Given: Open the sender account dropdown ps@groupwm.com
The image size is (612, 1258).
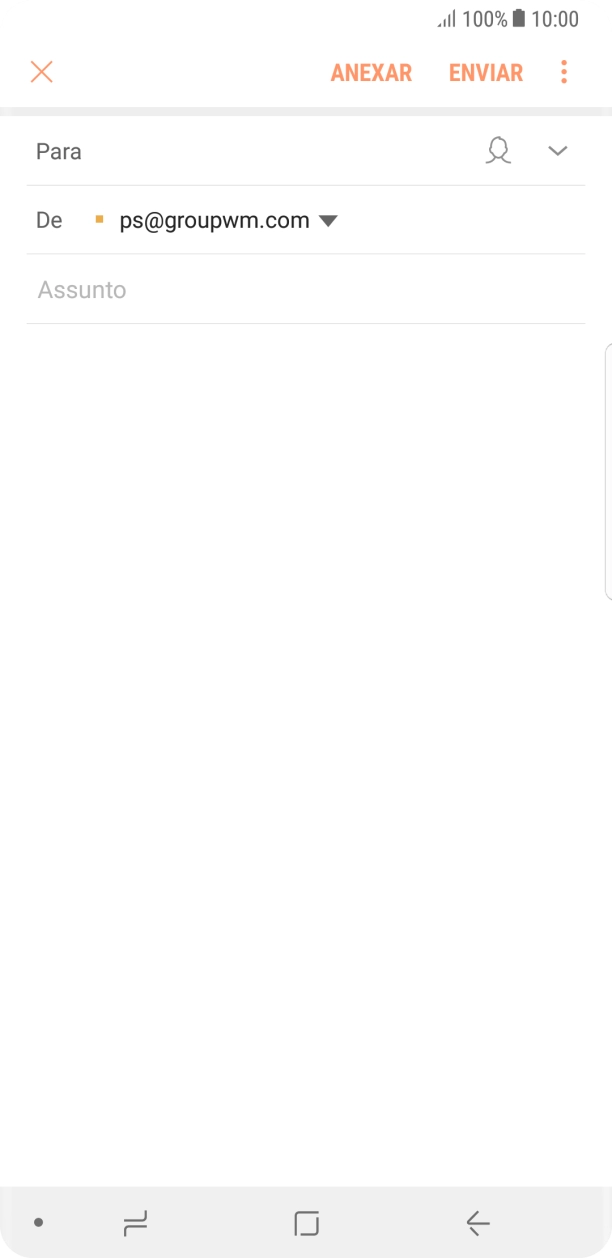Looking at the screenshot, I should point(228,221).
